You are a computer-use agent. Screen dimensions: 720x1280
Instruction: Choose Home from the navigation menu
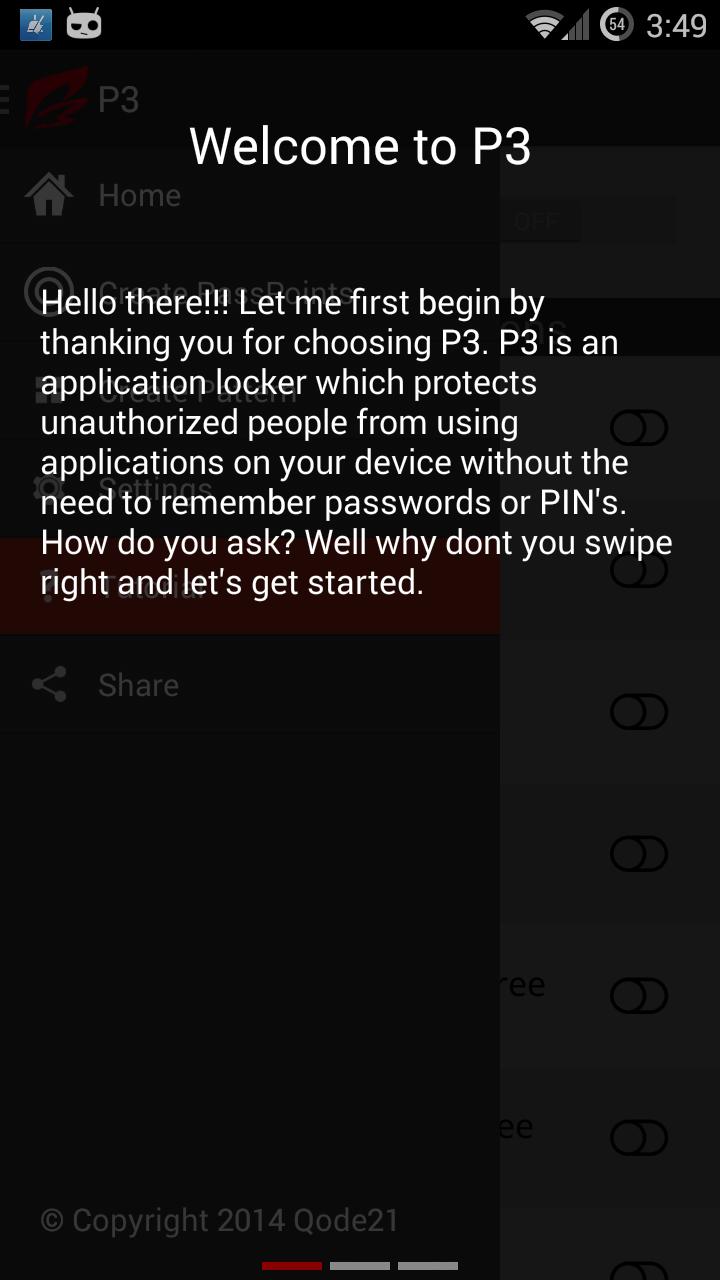click(x=139, y=195)
